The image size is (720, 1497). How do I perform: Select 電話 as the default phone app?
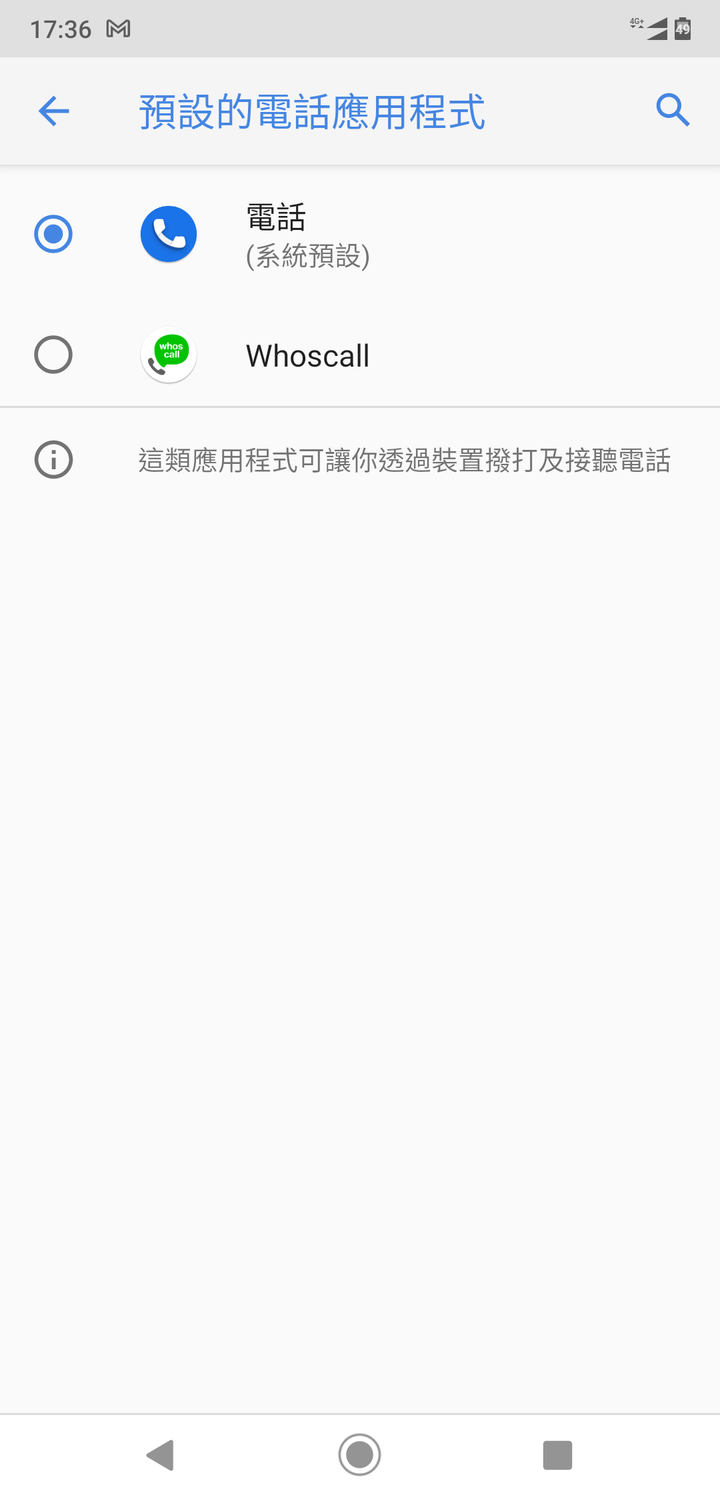(x=360, y=235)
